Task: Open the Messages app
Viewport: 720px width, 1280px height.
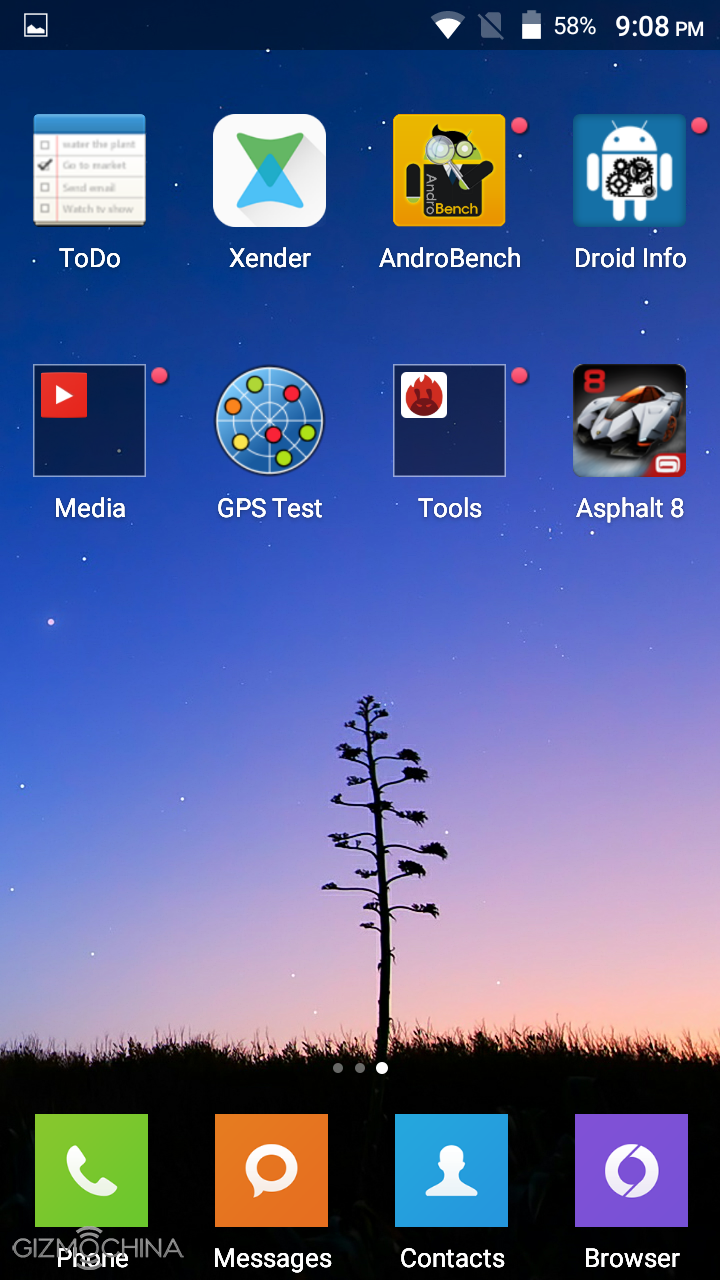Action: click(271, 1170)
